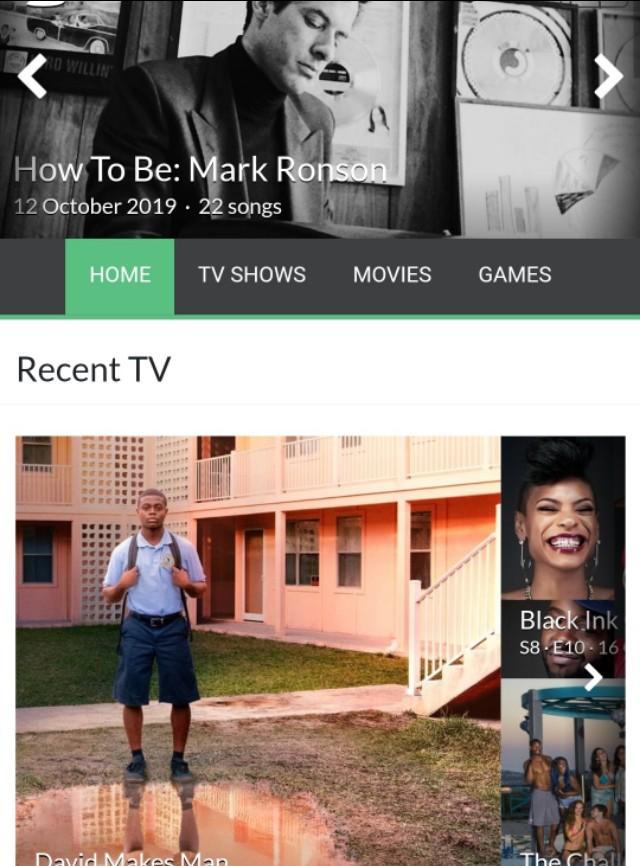
Task: Go to the previous banner slide
Action: pos(32,77)
